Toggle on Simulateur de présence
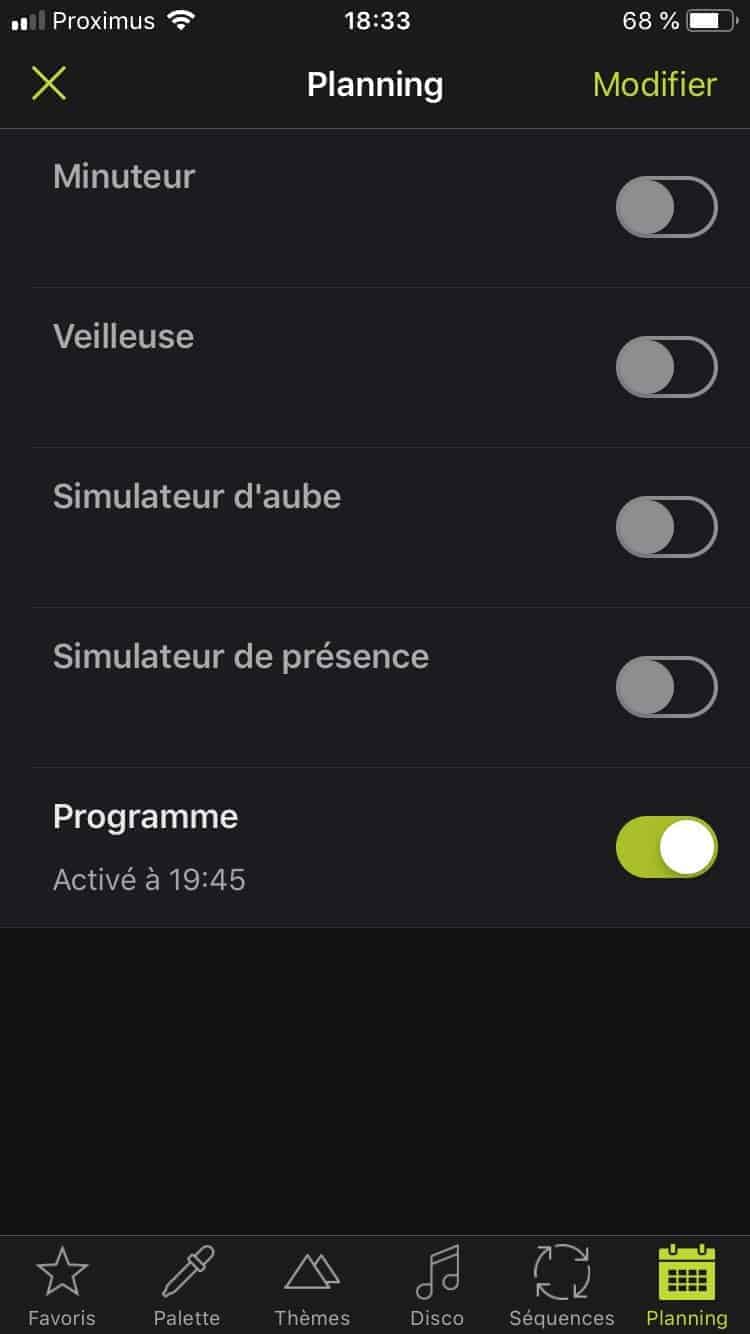 point(666,687)
